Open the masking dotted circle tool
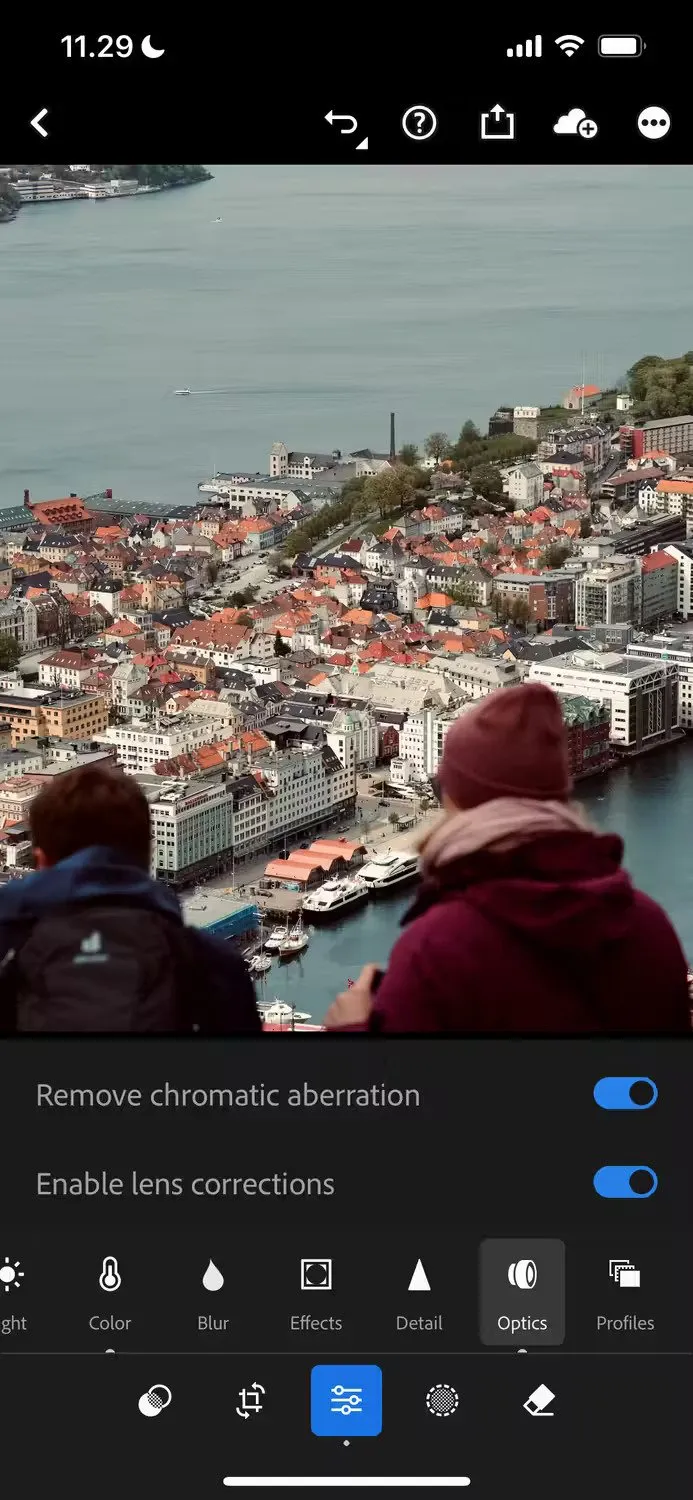 [442, 1401]
